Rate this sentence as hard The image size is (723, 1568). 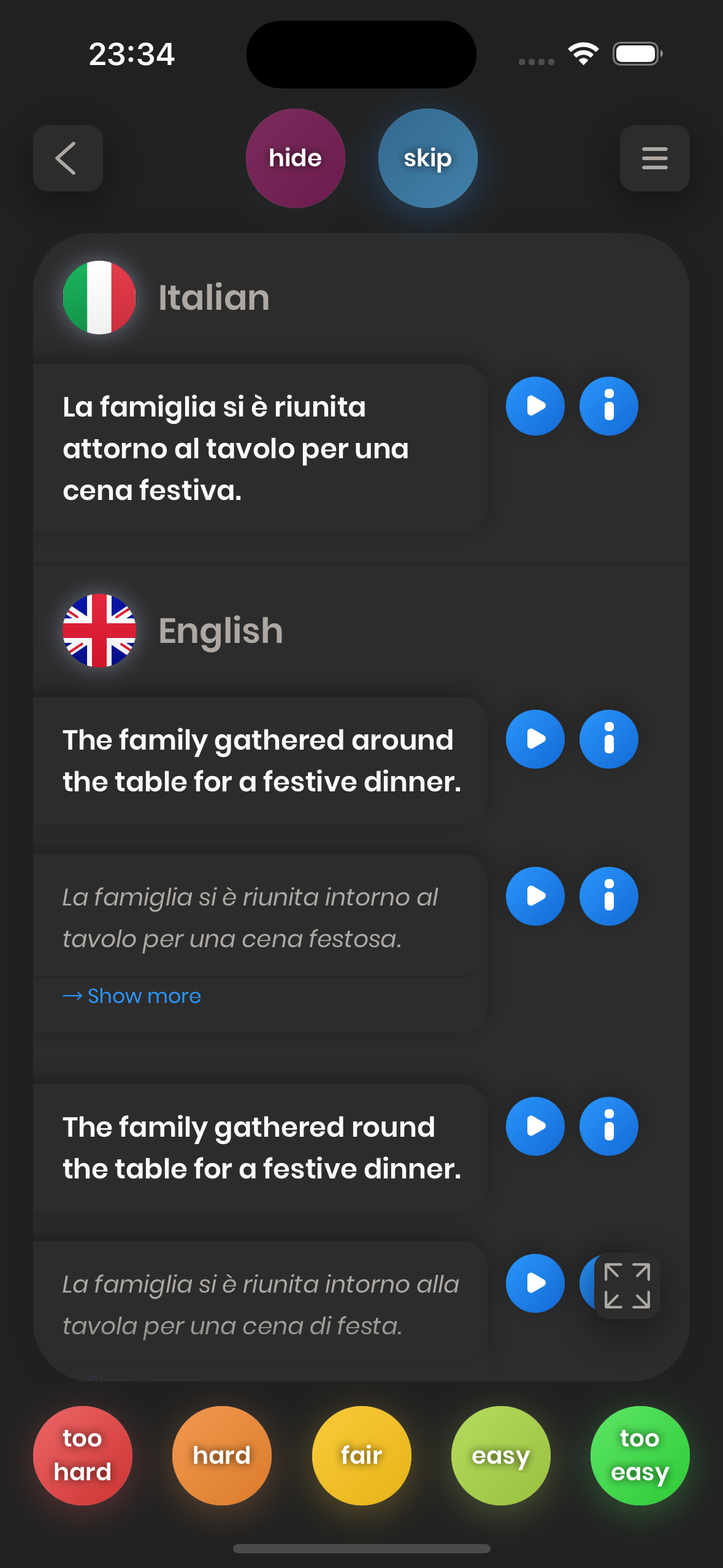(222, 1455)
